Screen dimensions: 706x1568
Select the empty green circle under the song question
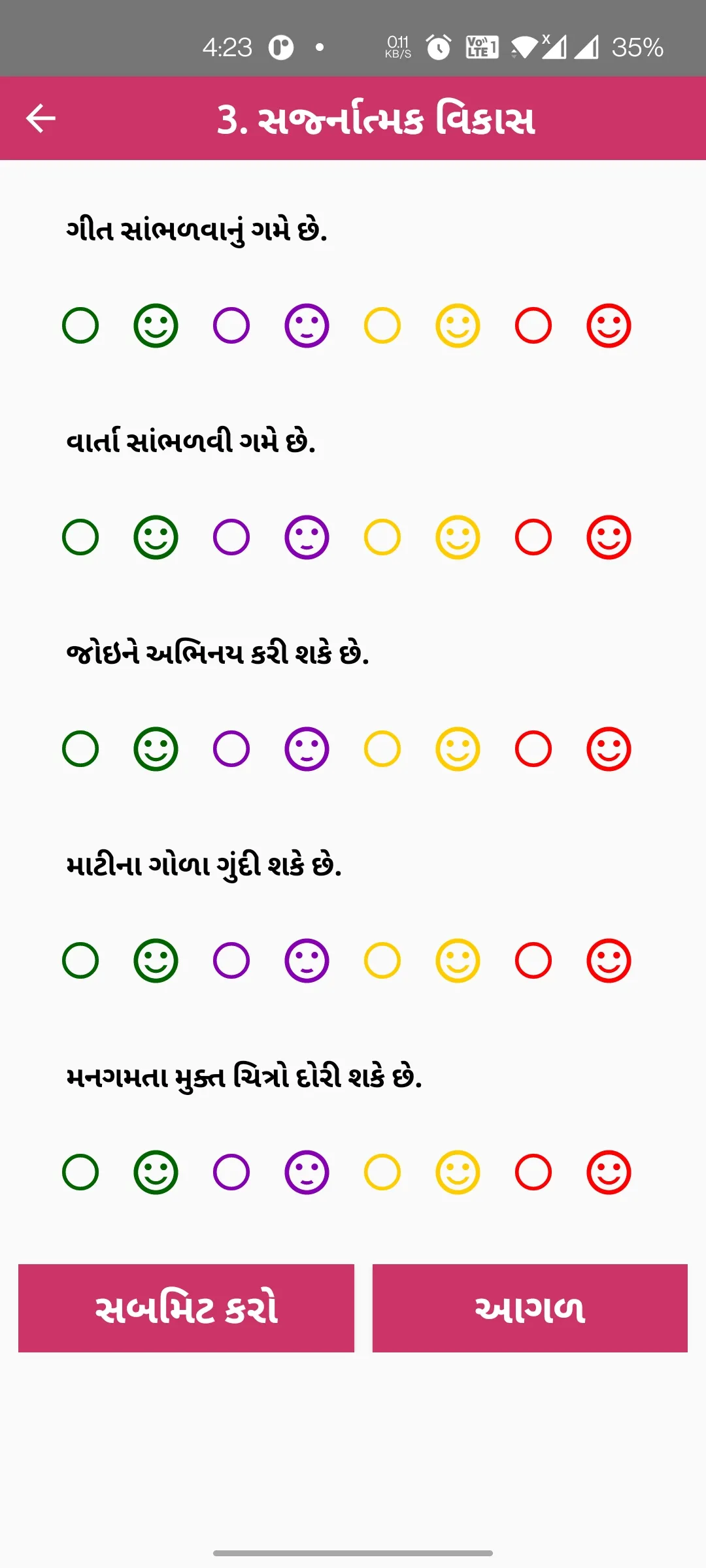[80, 325]
